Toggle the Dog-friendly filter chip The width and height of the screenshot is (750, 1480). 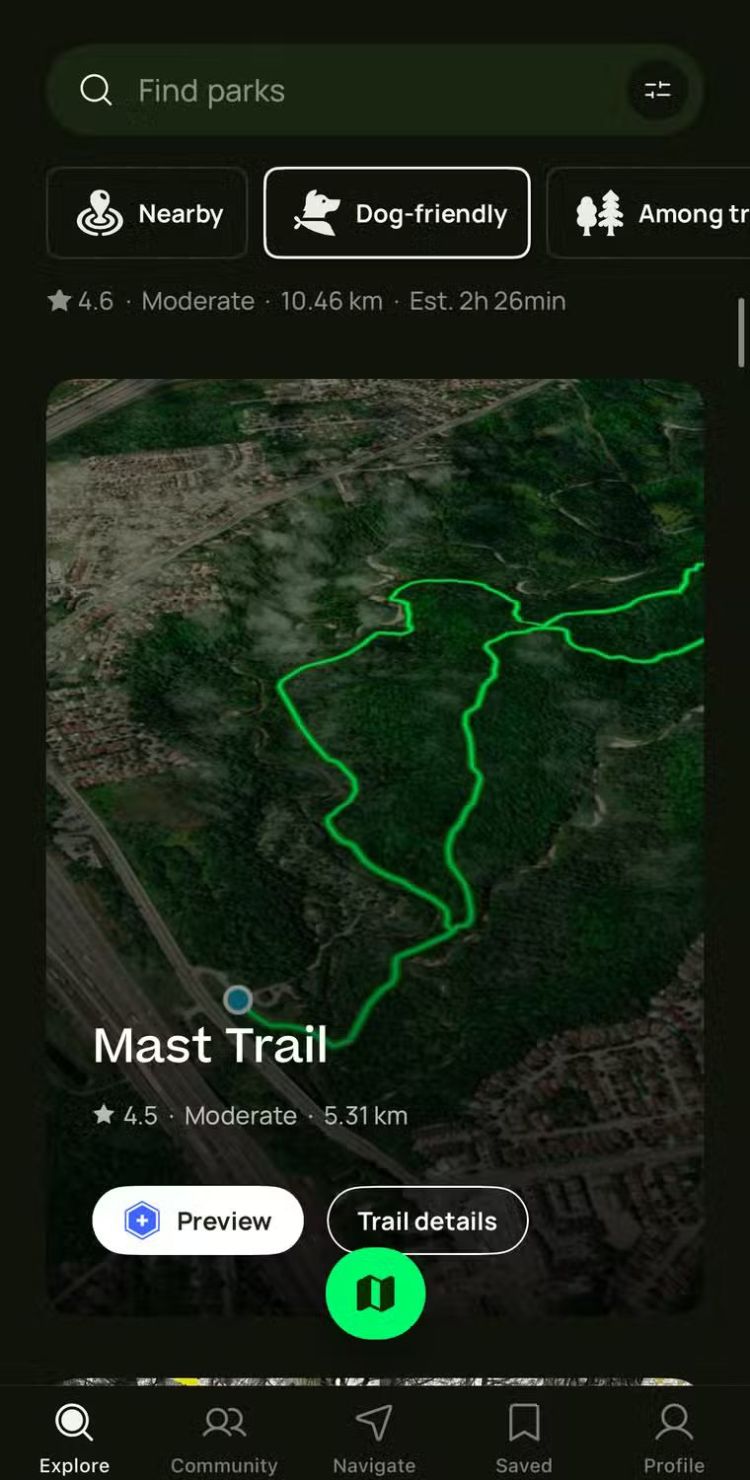[397, 214]
